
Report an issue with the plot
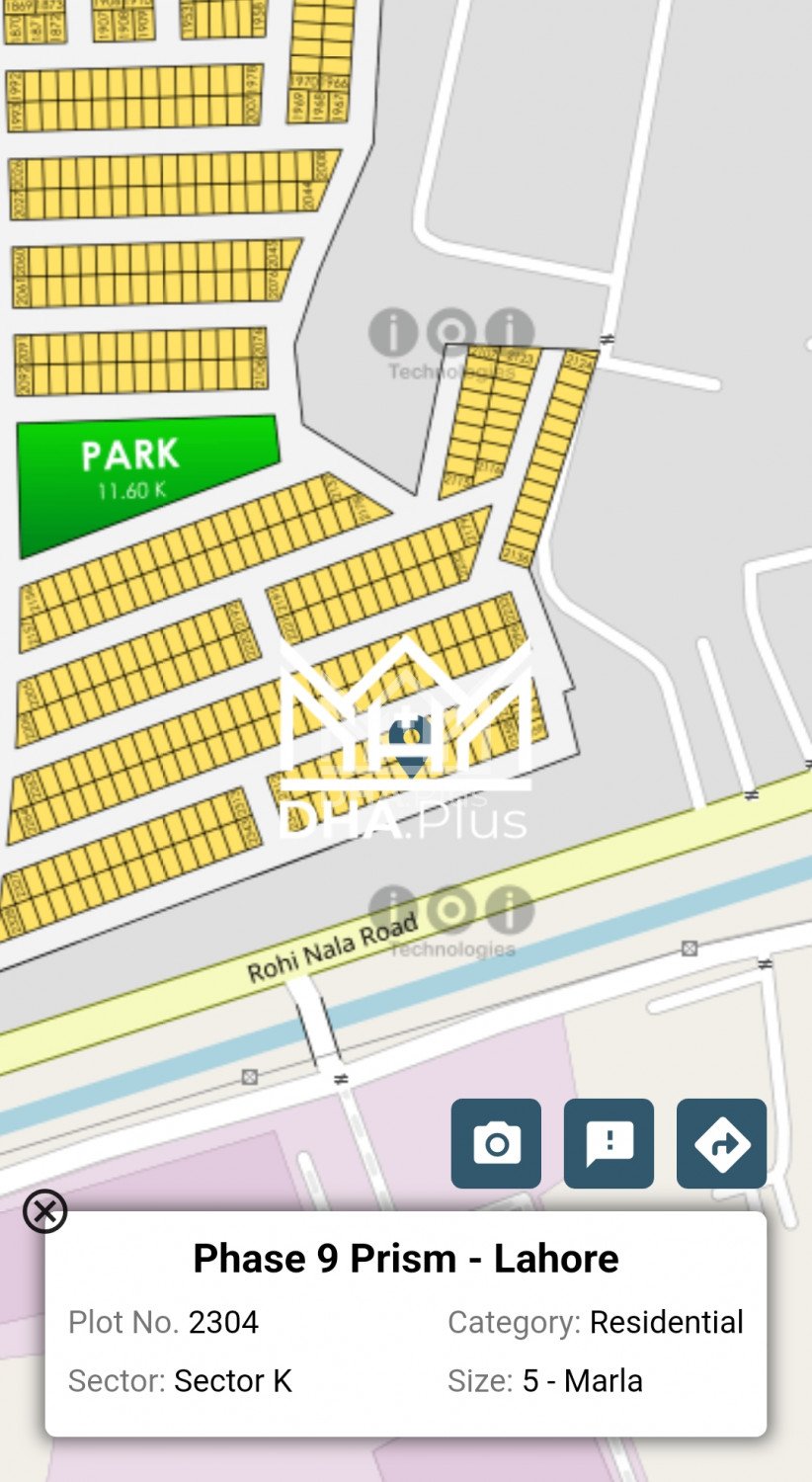[609, 1143]
